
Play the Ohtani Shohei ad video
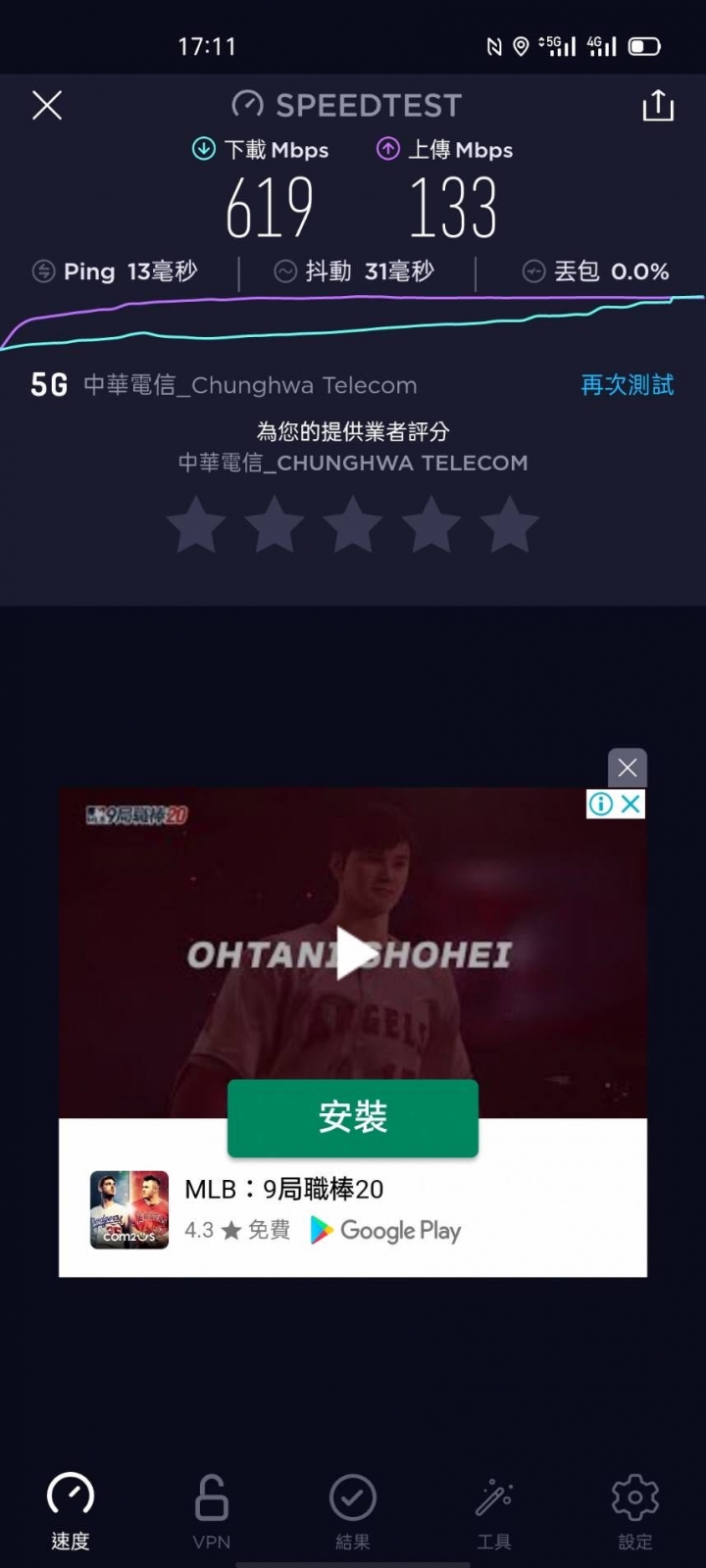click(x=353, y=954)
